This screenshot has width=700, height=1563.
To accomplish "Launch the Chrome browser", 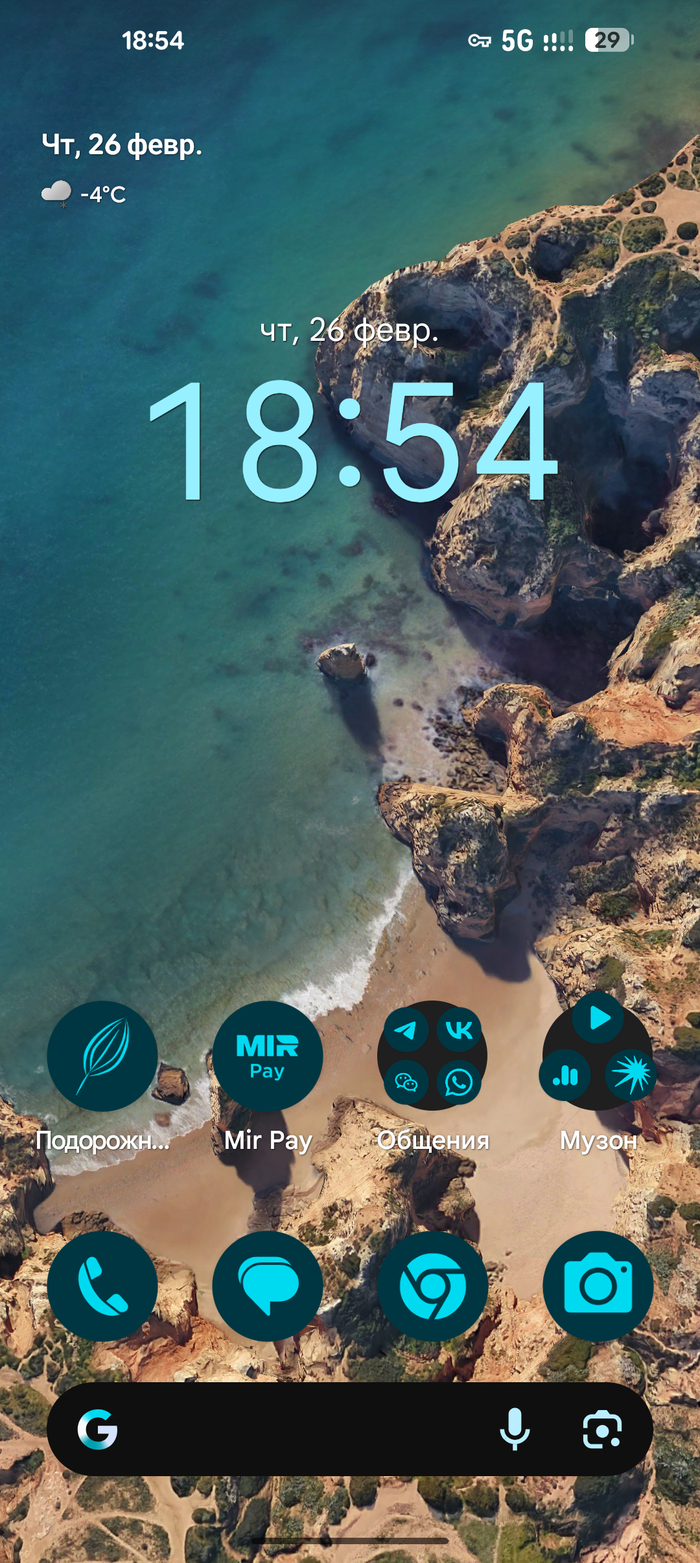I will (x=432, y=1285).
